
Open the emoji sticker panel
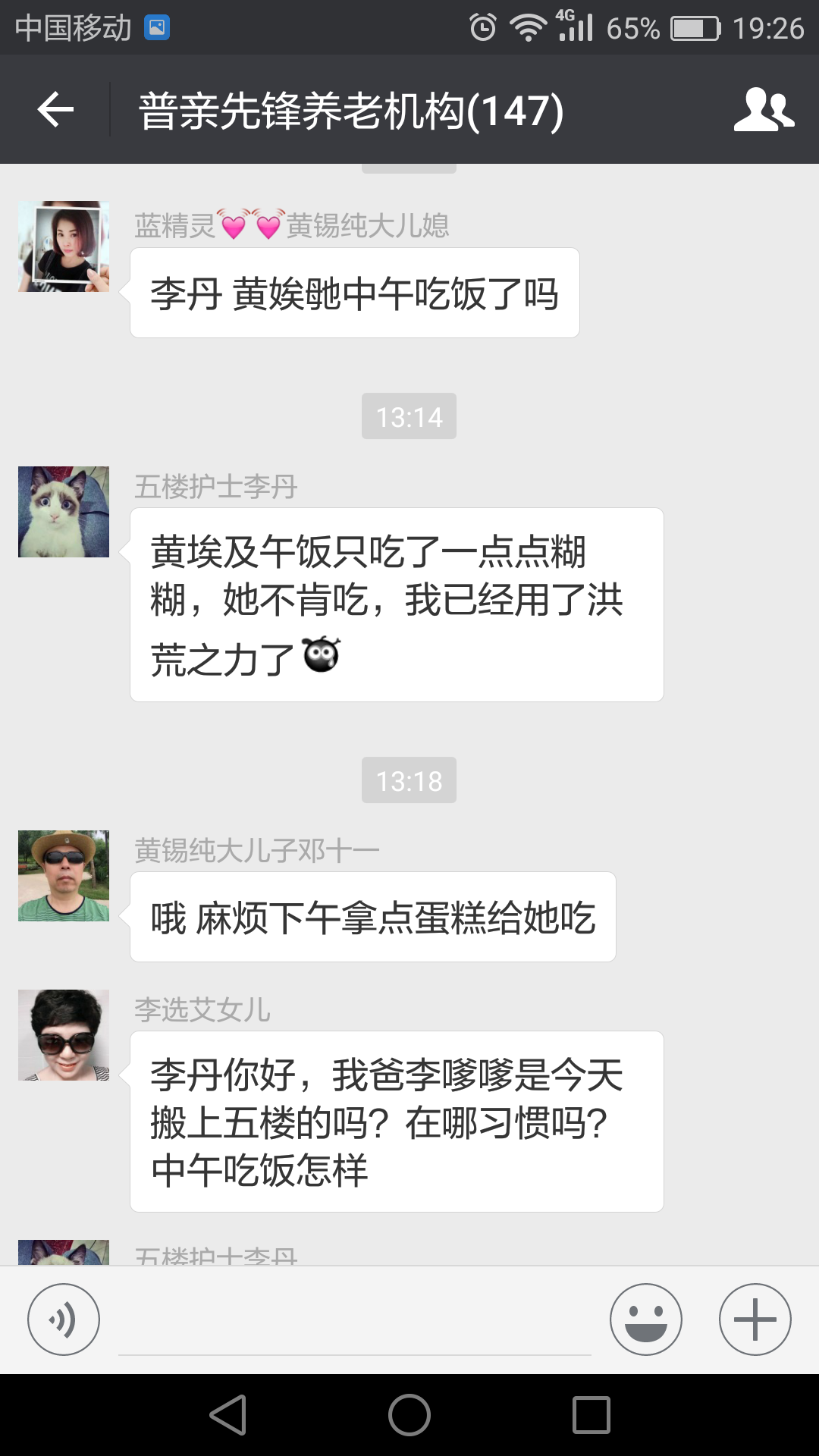click(x=645, y=1319)
